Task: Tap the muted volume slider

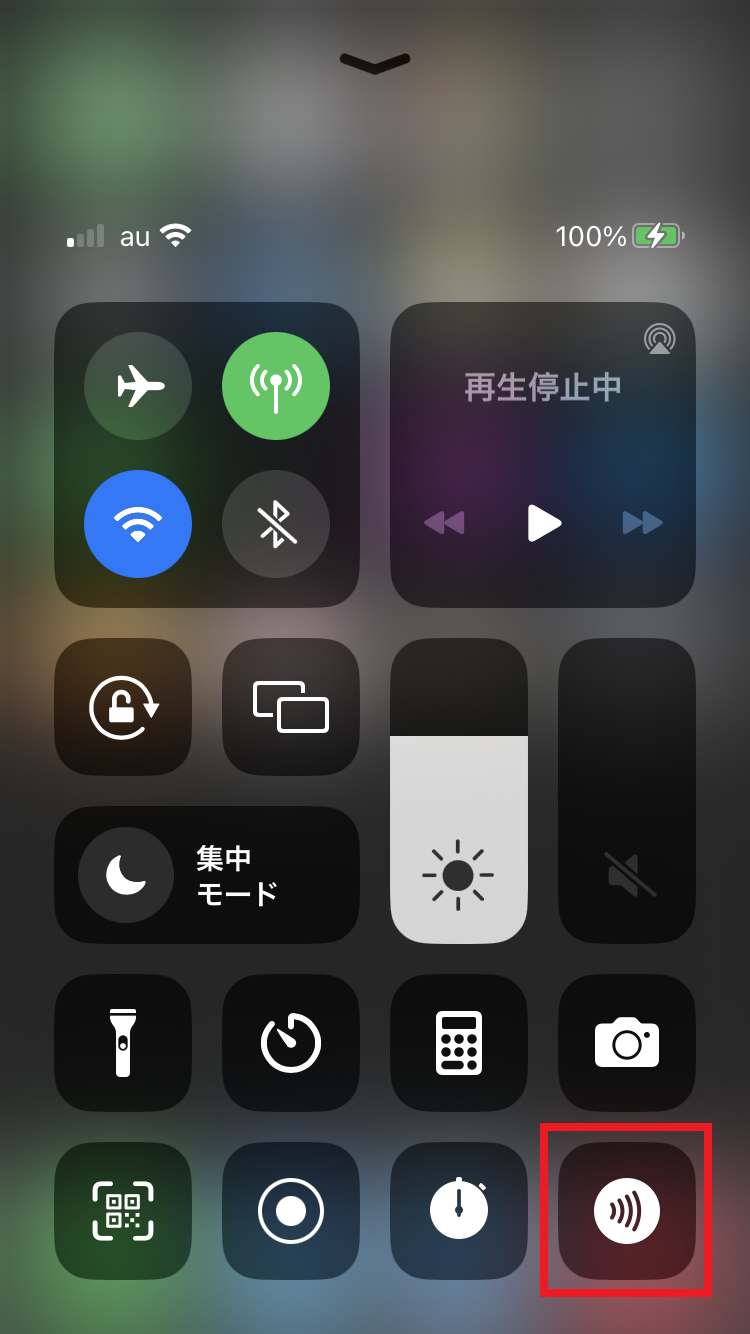Action: click(x=627, y=791)
